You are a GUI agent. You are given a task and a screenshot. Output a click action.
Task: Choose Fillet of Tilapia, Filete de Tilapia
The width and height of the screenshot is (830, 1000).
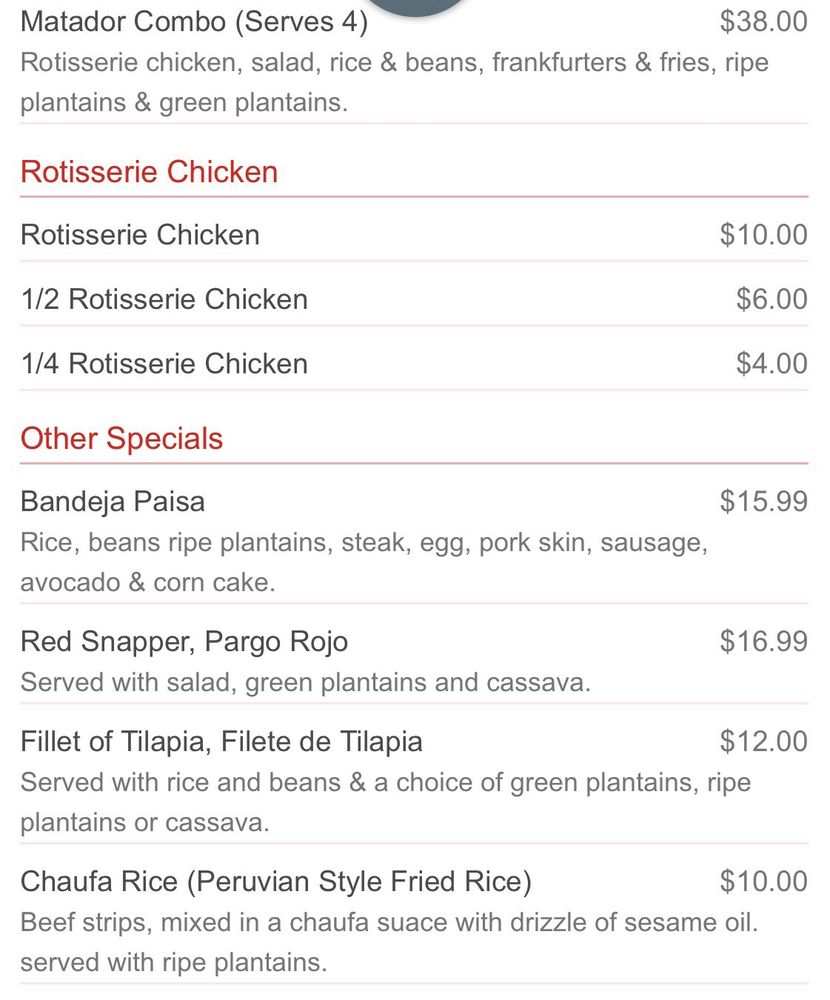point(221,741)
